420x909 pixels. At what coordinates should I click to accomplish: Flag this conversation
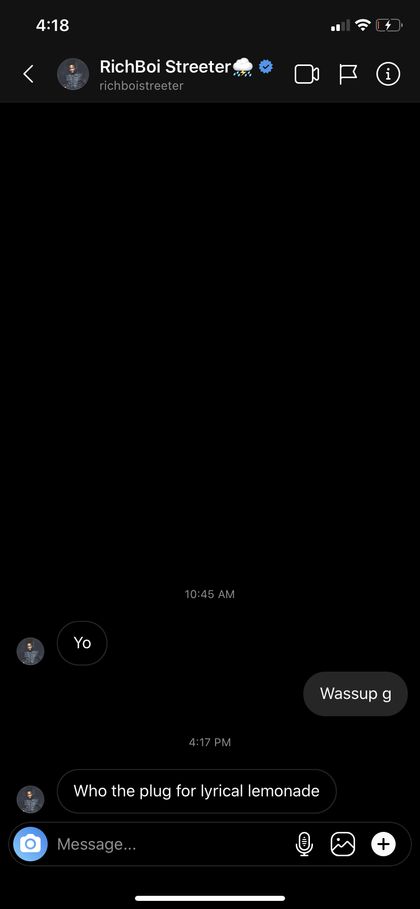coord(347,74)
